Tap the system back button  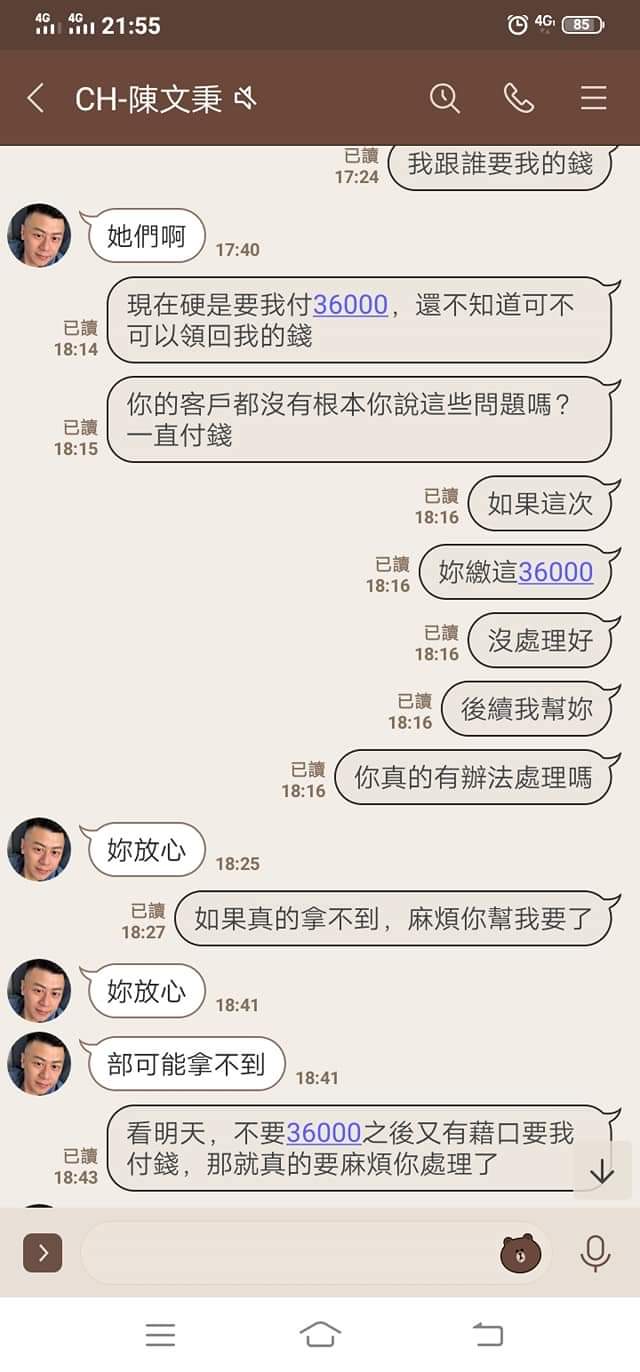point(487,1334)
